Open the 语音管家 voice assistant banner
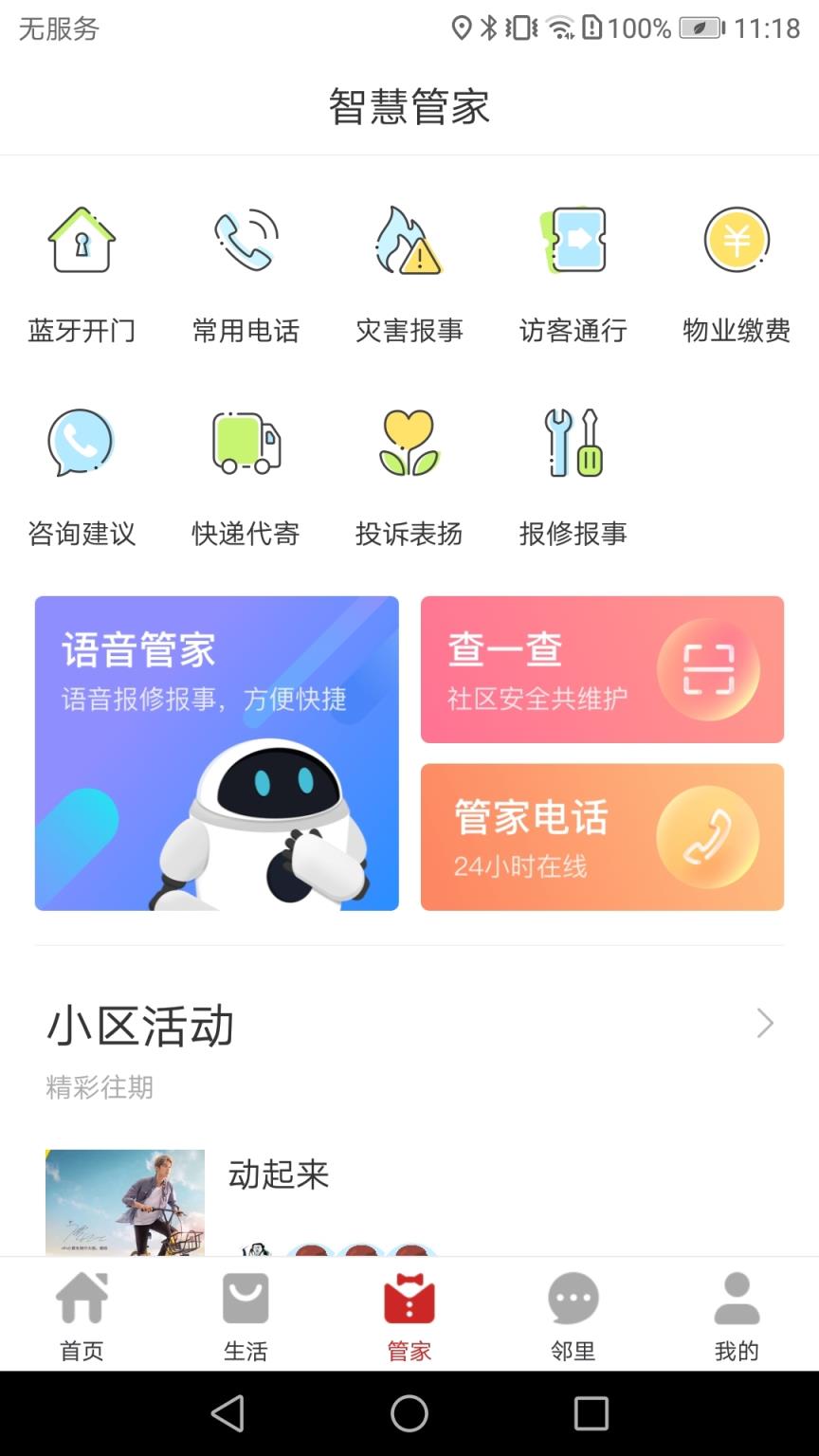The image size is (819, 1456). point(217,752)
